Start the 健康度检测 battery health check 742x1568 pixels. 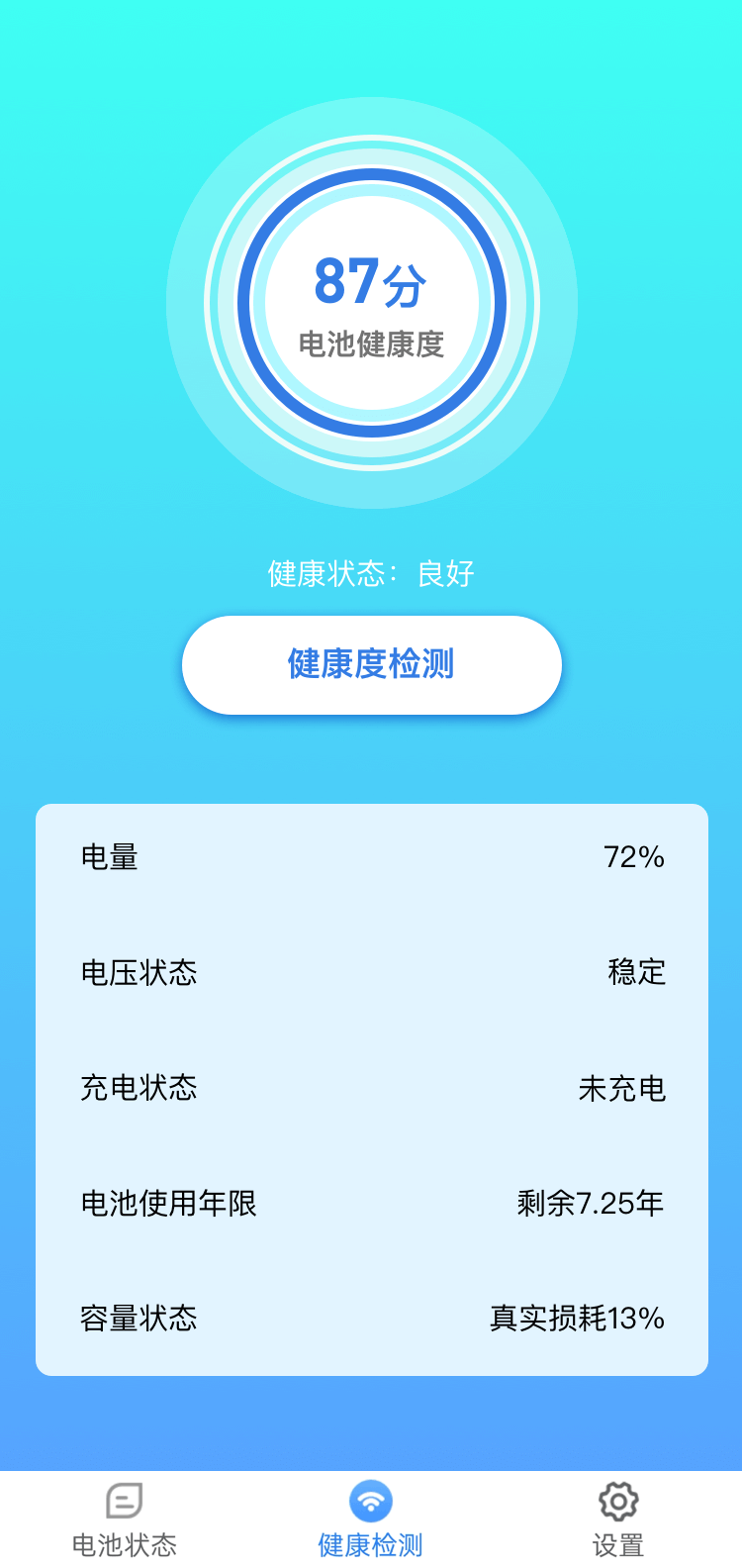click(371, 664)
